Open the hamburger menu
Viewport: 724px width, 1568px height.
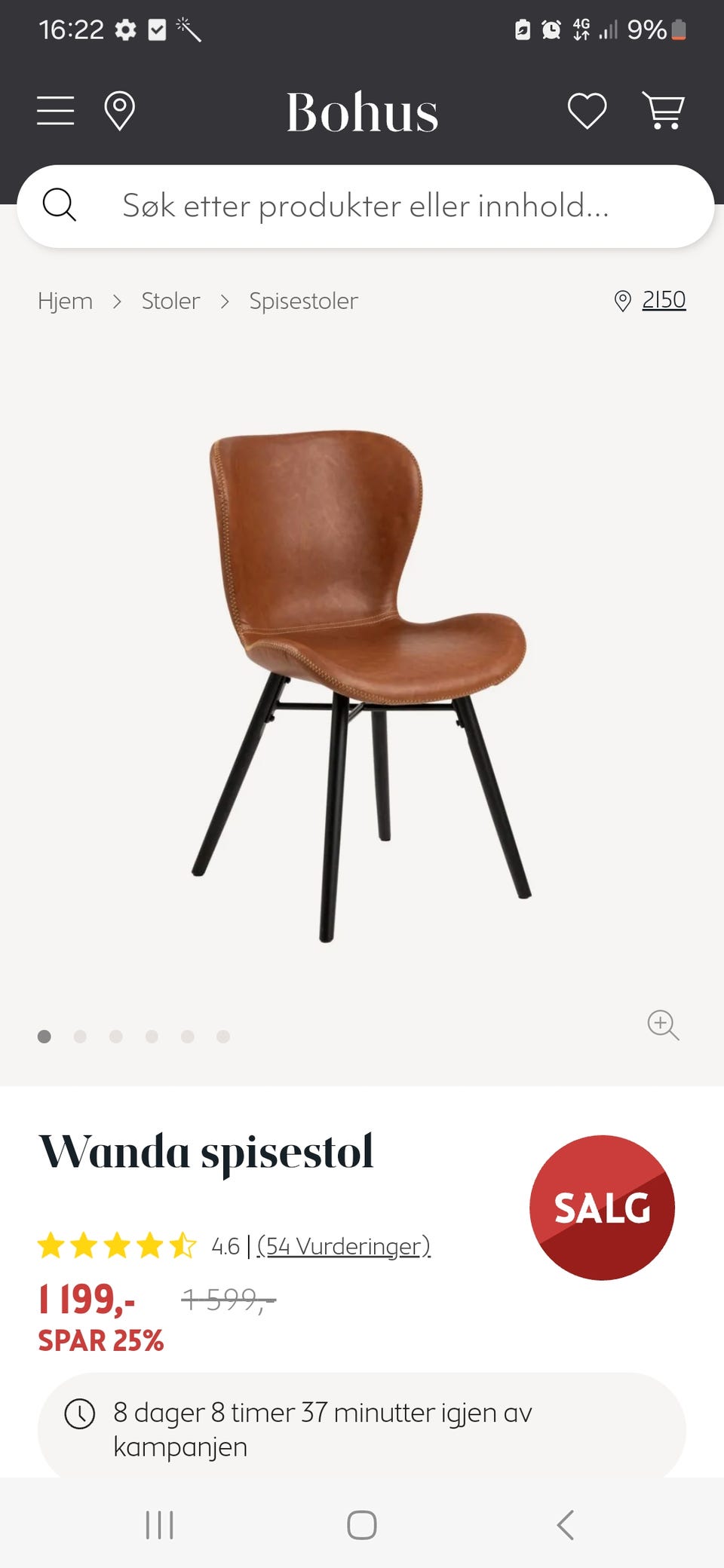pos(56,111)
